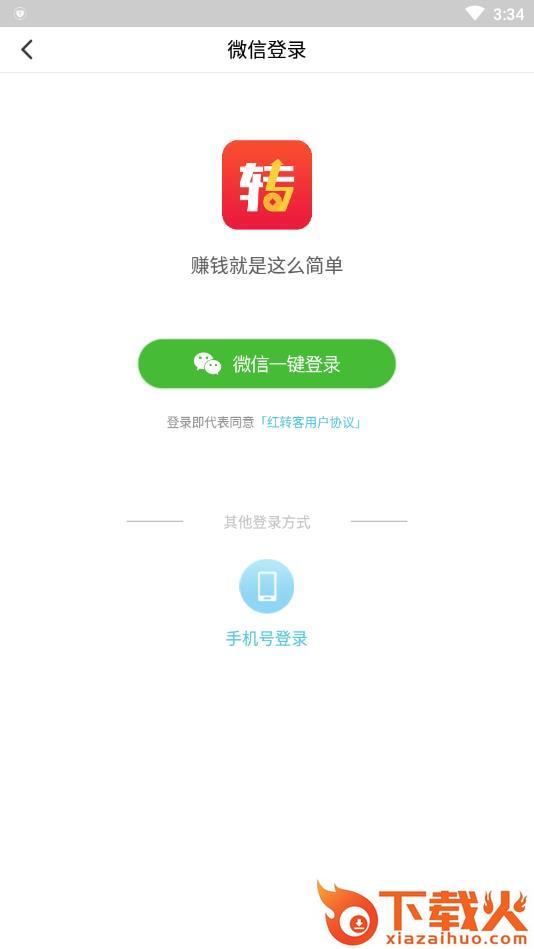Screen dimensions: 534x949
Task: Choose 手机号登录 option
Action: pyautogui.click(x=267, y=603)
